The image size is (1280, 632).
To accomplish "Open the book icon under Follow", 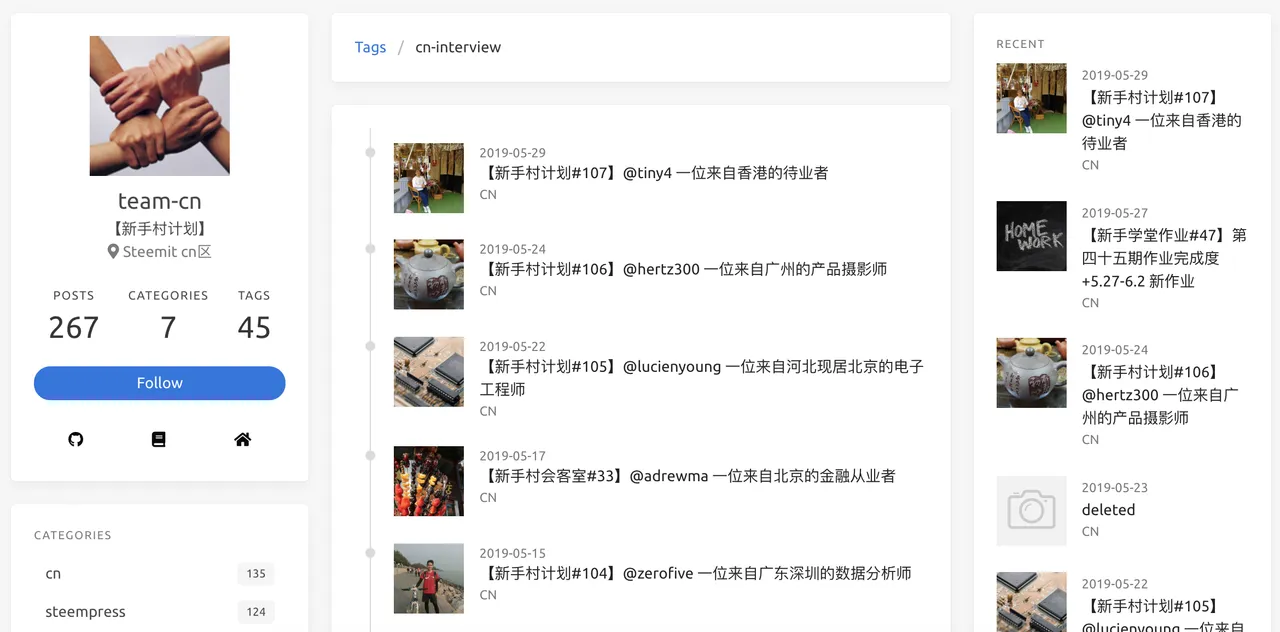I will coord(159,439).
